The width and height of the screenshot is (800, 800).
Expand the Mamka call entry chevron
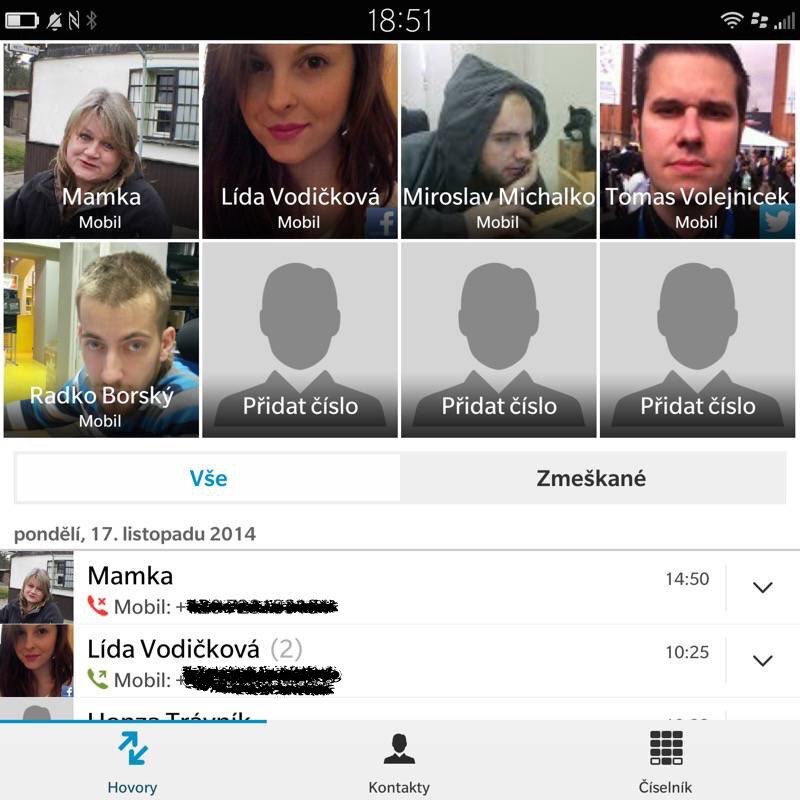[762, 588]
